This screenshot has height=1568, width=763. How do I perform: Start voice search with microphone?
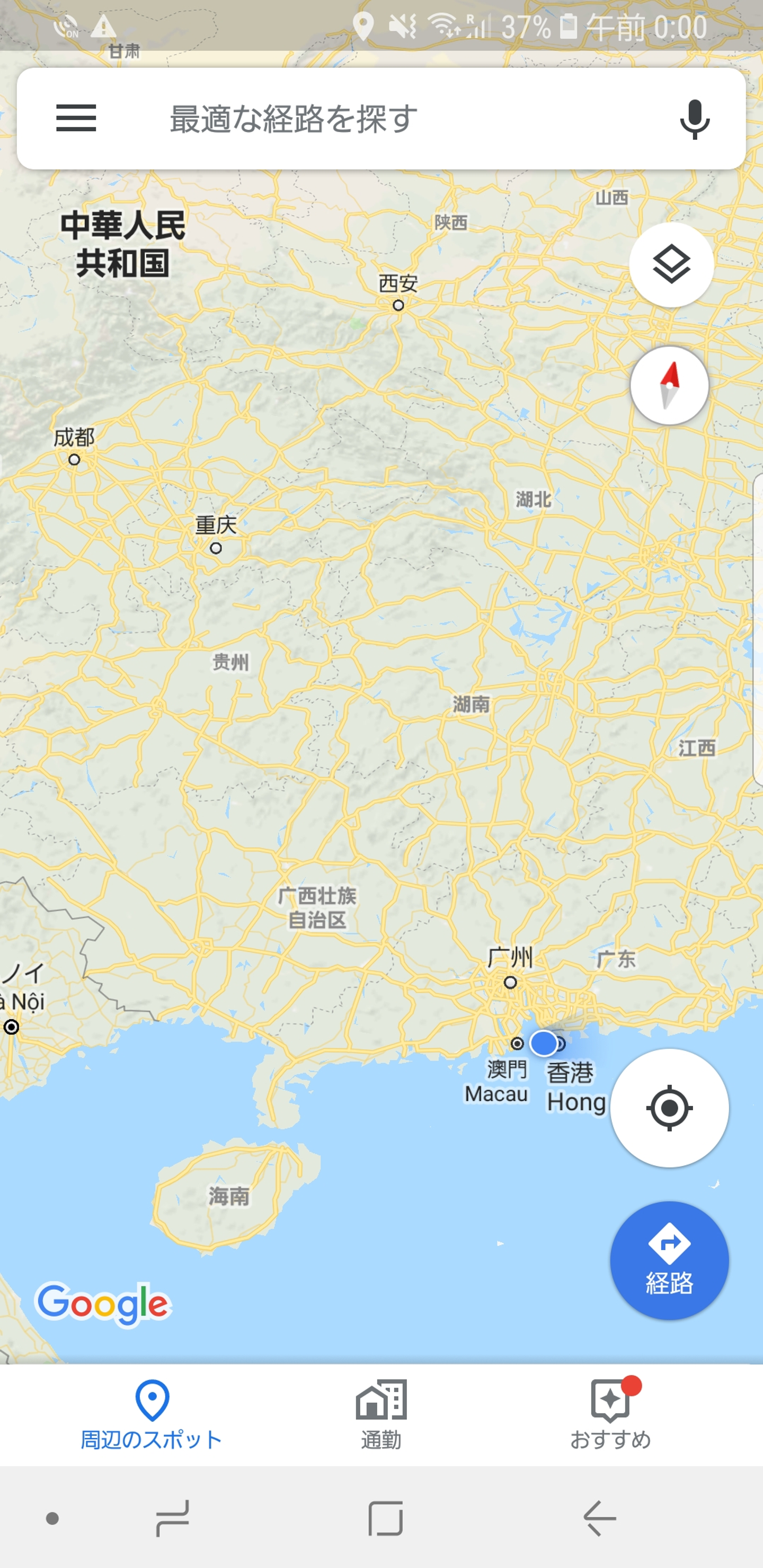(x=694, y=119)
